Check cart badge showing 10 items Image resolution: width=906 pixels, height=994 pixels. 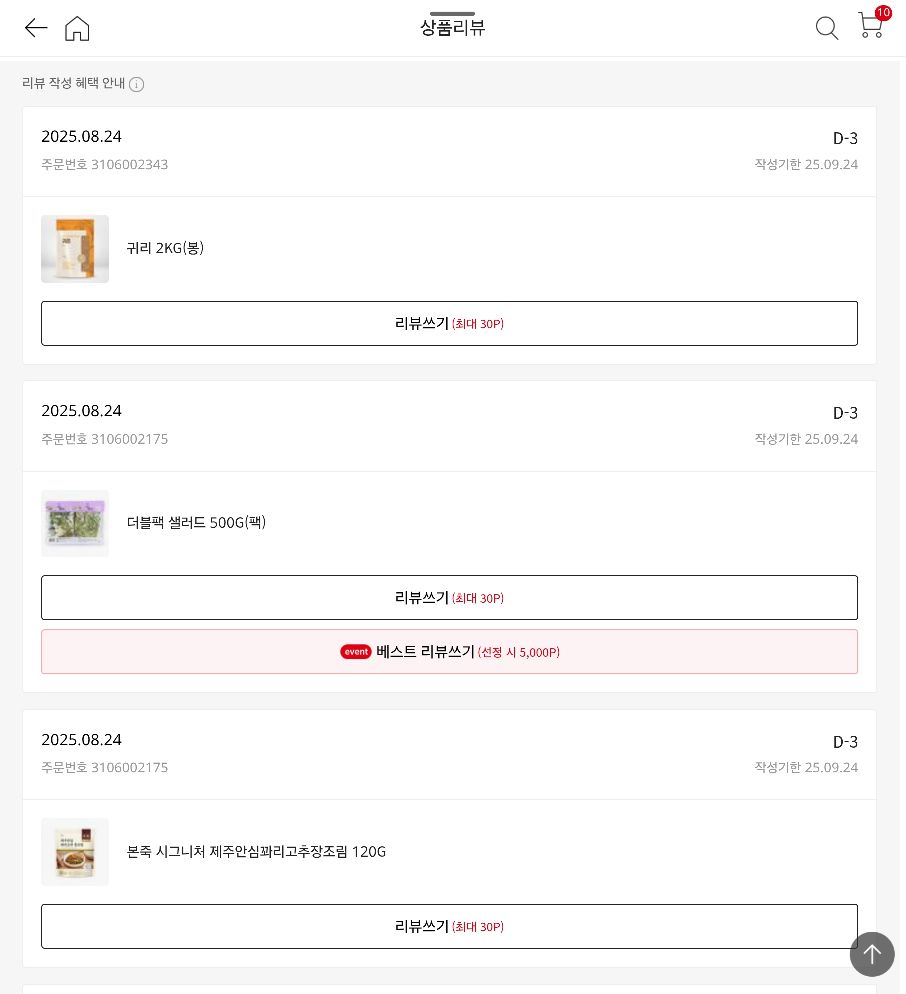pos(883,13)
